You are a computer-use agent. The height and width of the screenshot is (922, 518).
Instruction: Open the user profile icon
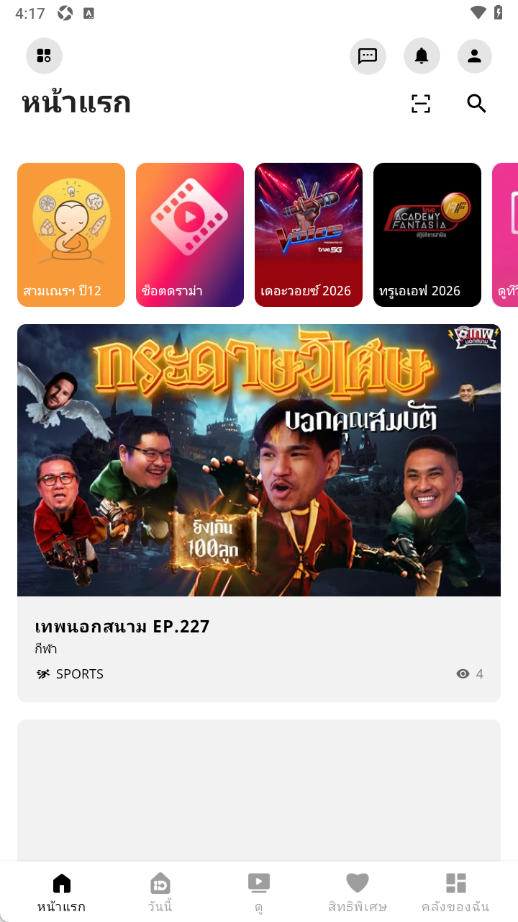coord(474,56)
